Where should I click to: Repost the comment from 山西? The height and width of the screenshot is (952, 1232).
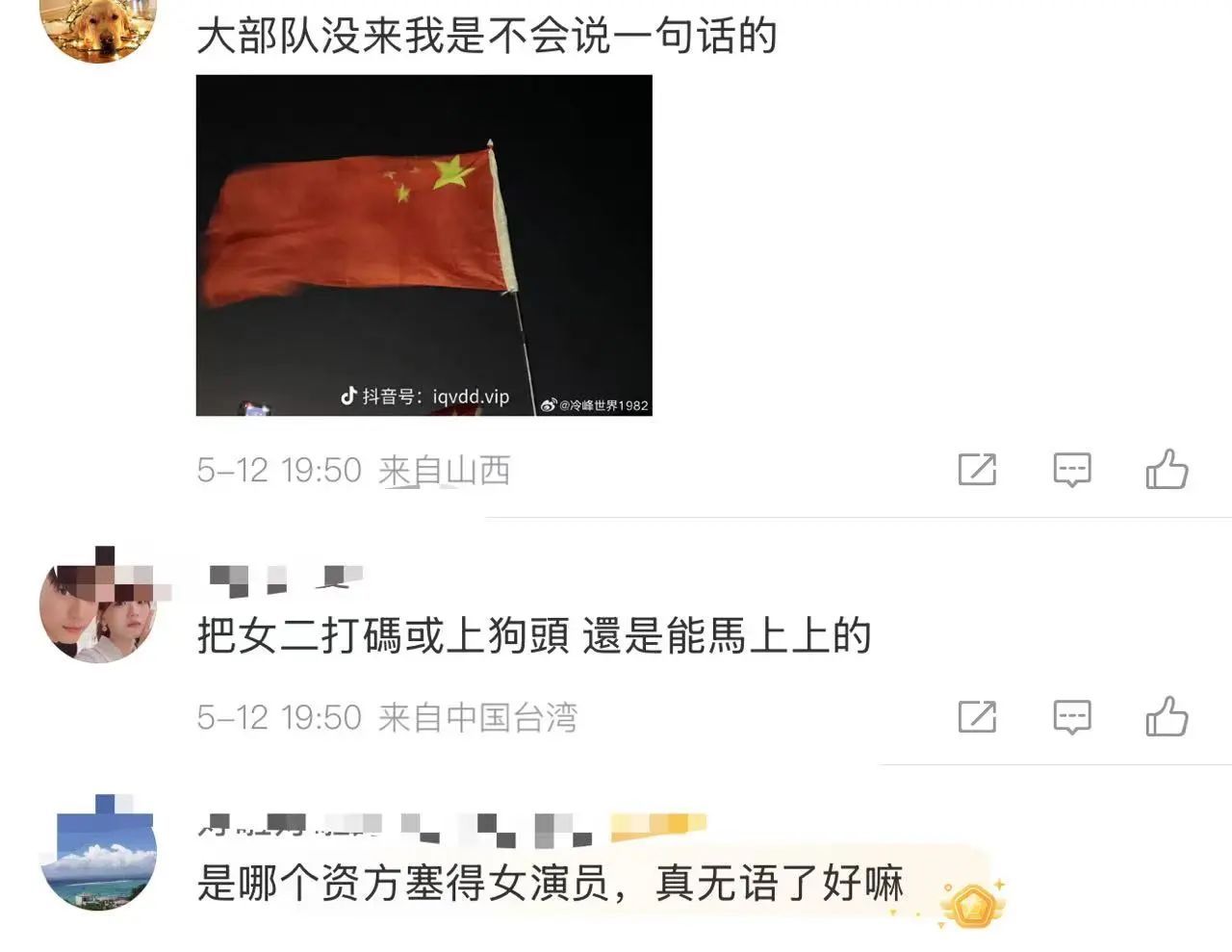coord(977,470)
